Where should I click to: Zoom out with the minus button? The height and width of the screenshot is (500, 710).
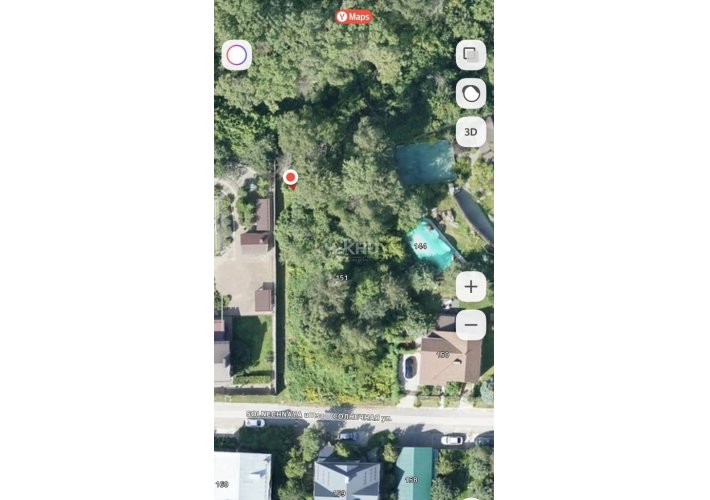[471, 325]
